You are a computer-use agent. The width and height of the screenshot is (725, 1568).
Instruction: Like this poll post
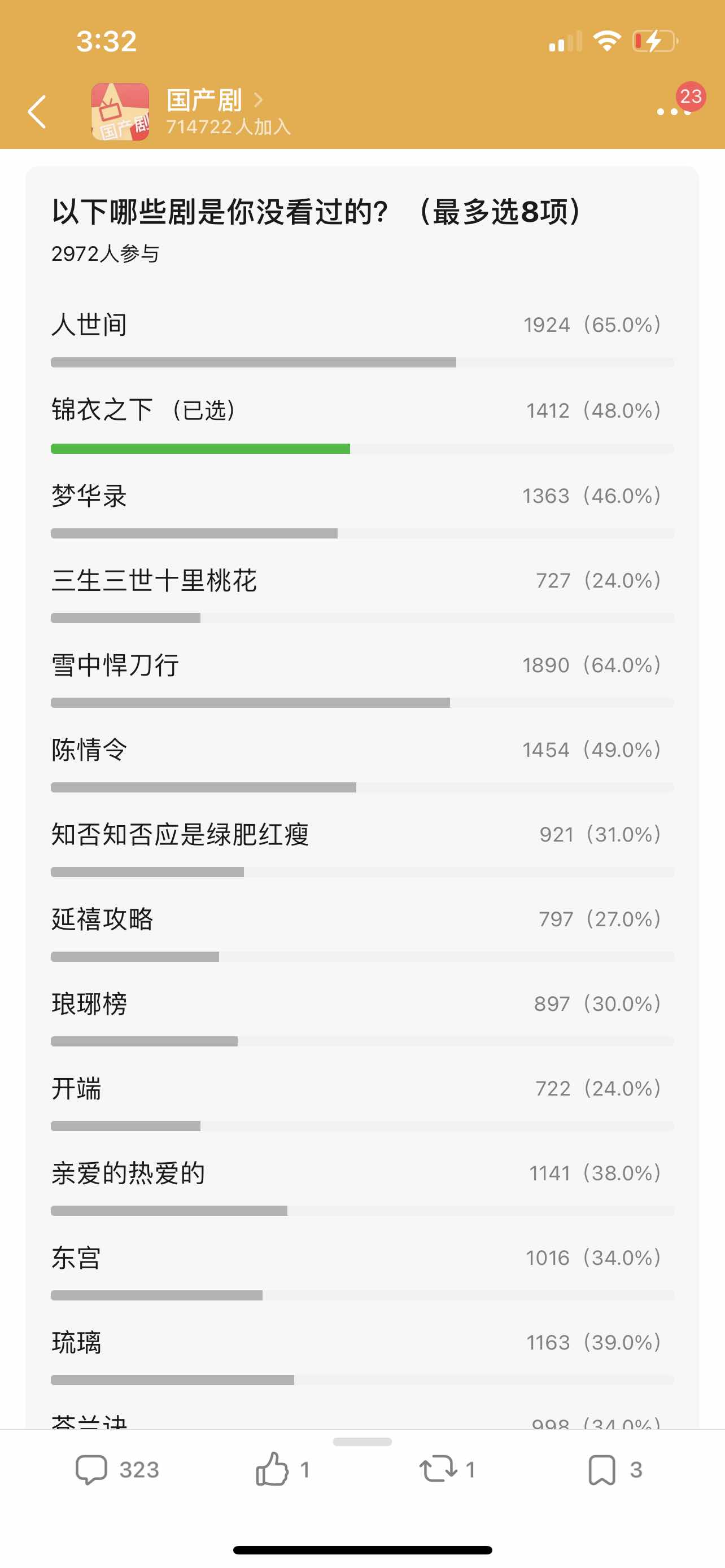point(282,1469)
